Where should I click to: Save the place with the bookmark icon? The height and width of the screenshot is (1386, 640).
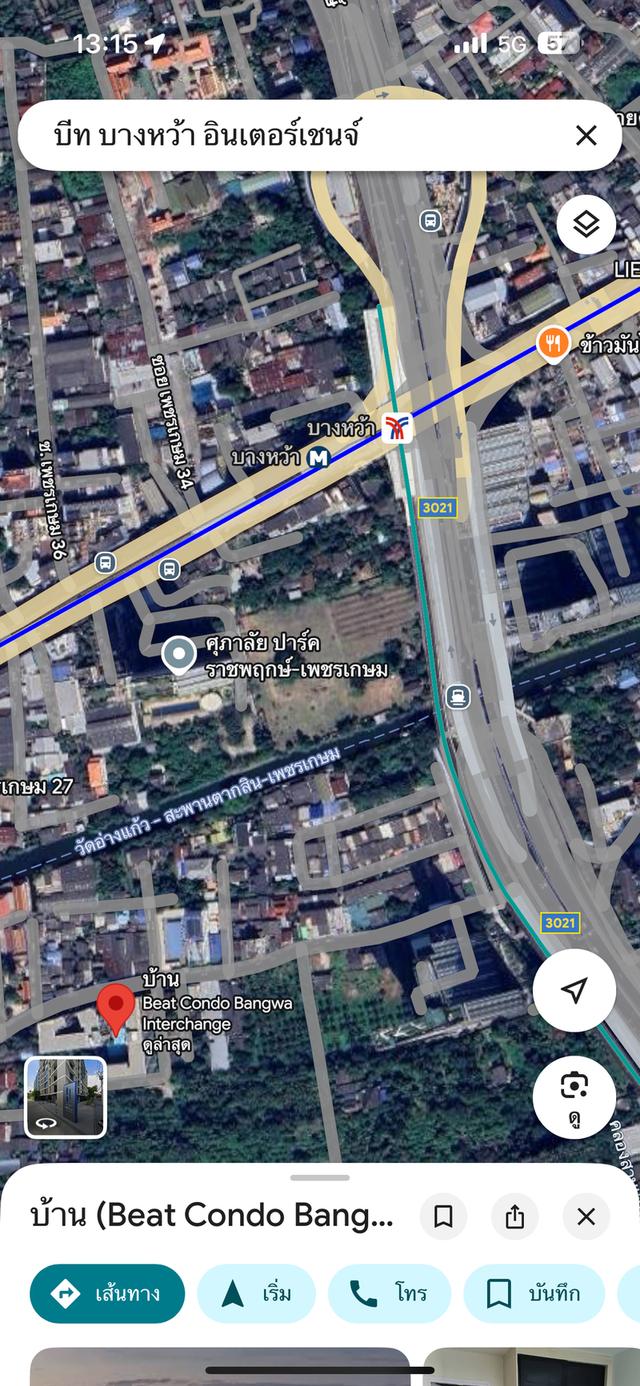click(x=443, y=1216)
